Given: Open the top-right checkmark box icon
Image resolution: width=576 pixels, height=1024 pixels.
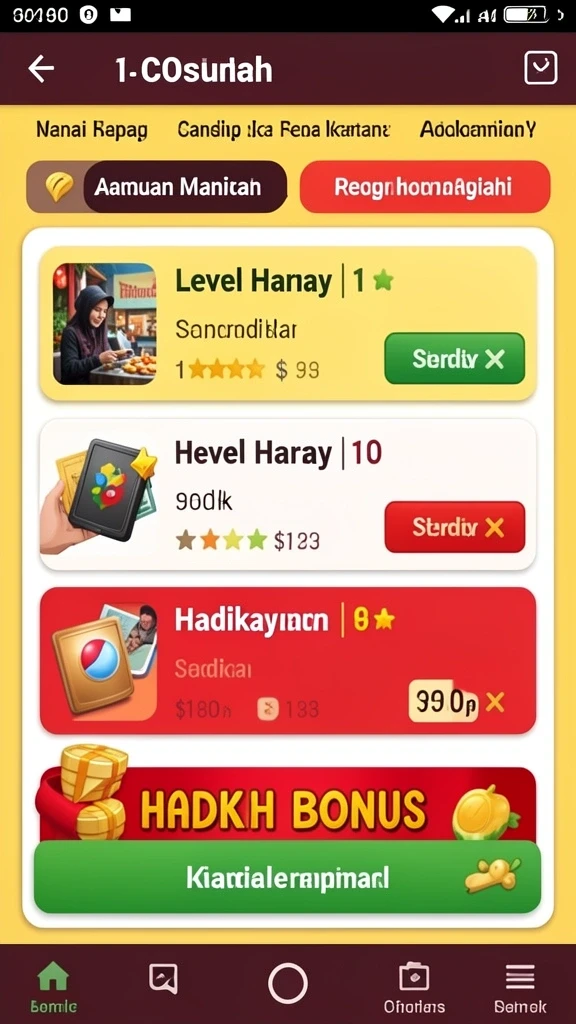Looking at the screenshot, I should pyautogui.click(x=541, y=68).
